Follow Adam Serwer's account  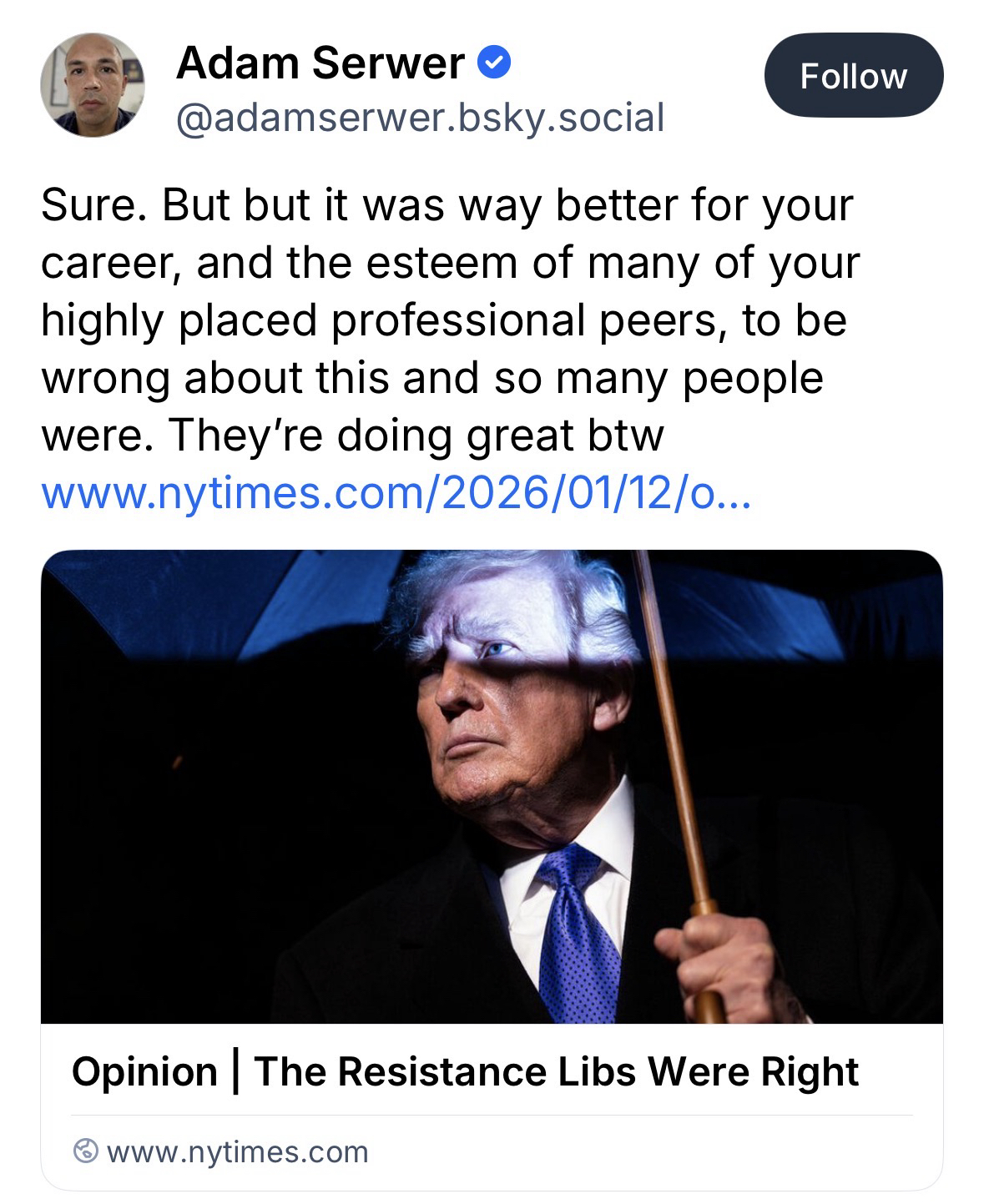[x=853, y=76]
